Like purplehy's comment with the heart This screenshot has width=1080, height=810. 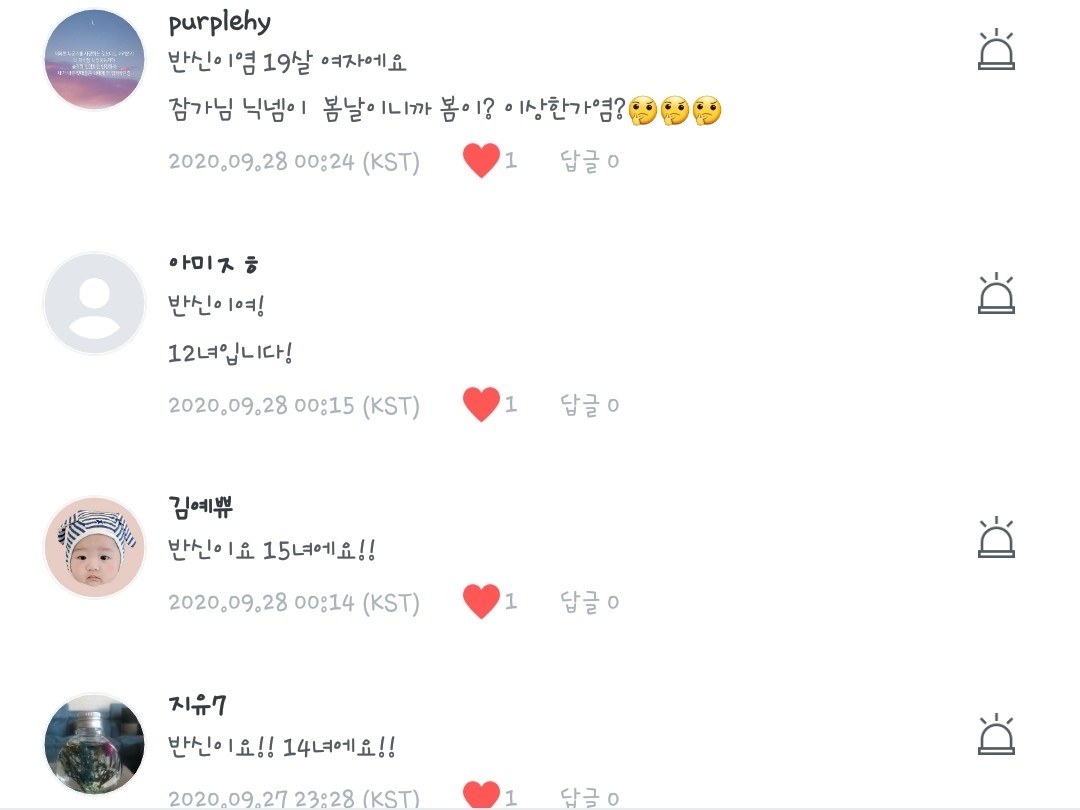481,160
